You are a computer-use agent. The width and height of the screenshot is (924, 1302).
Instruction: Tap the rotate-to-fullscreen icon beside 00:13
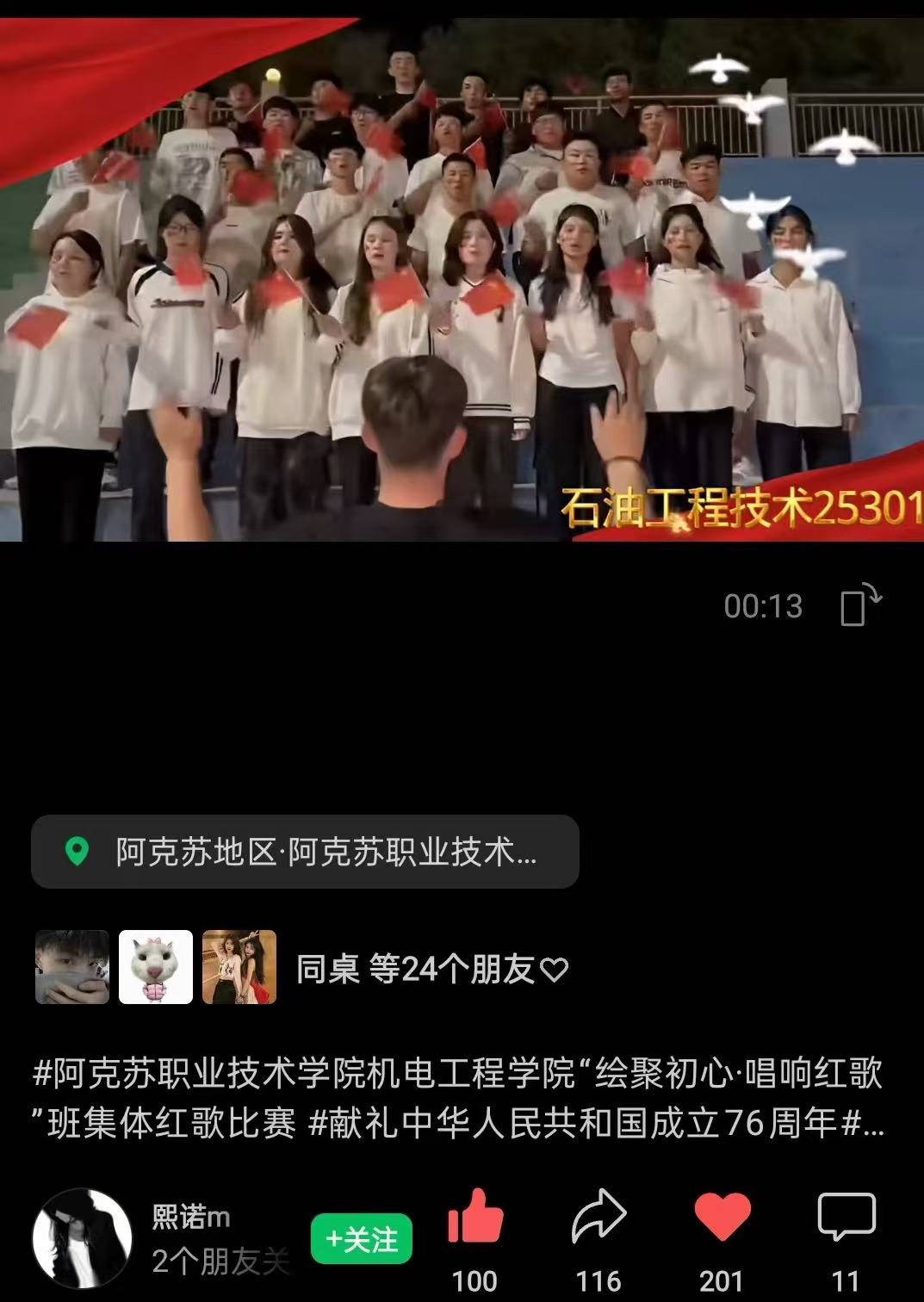coord(860,605)
